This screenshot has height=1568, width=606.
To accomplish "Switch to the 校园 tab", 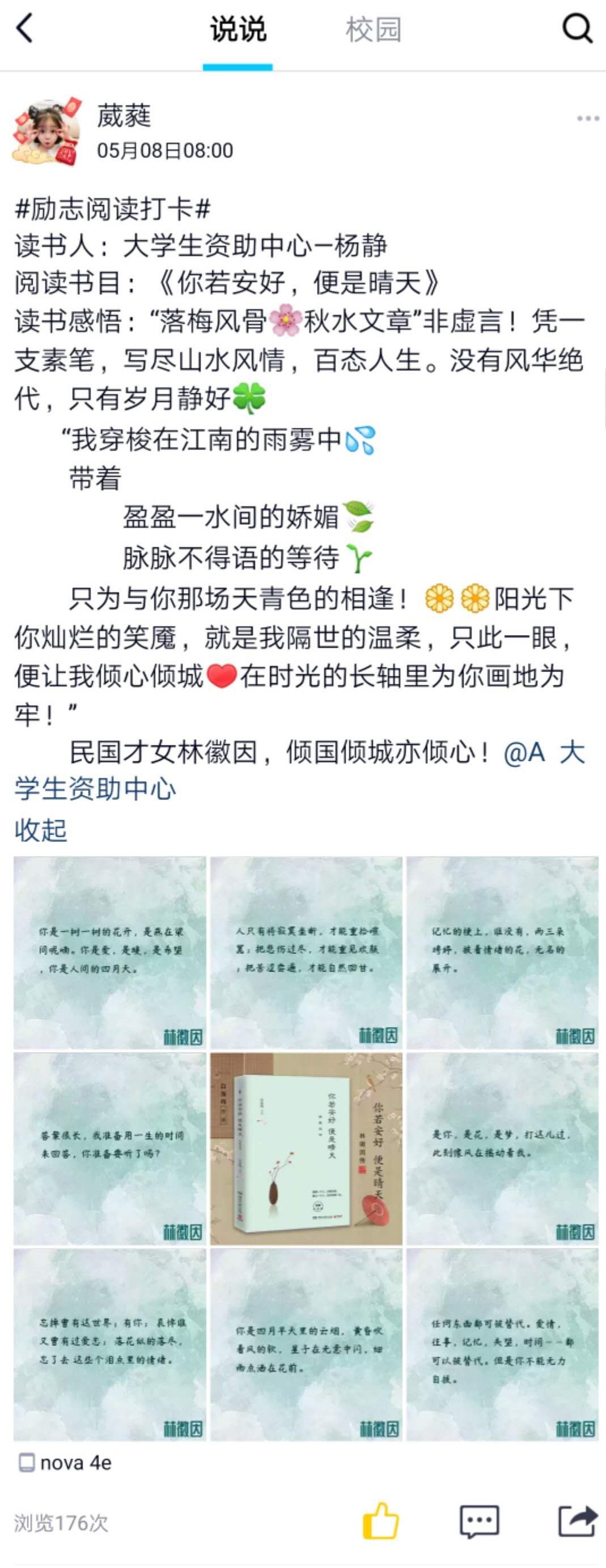I will tap(373, 30).
